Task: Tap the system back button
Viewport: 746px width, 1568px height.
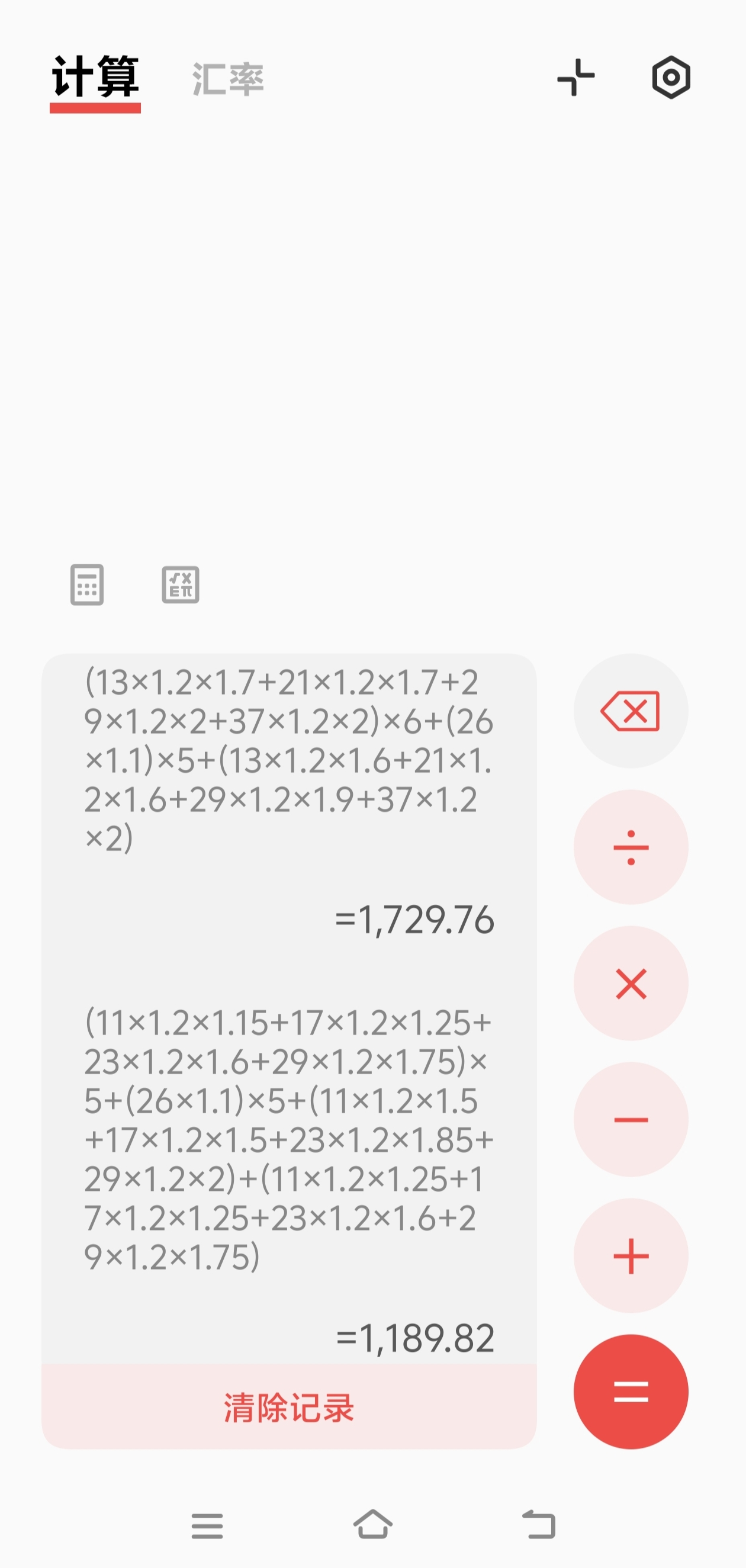Action: 539,1525
